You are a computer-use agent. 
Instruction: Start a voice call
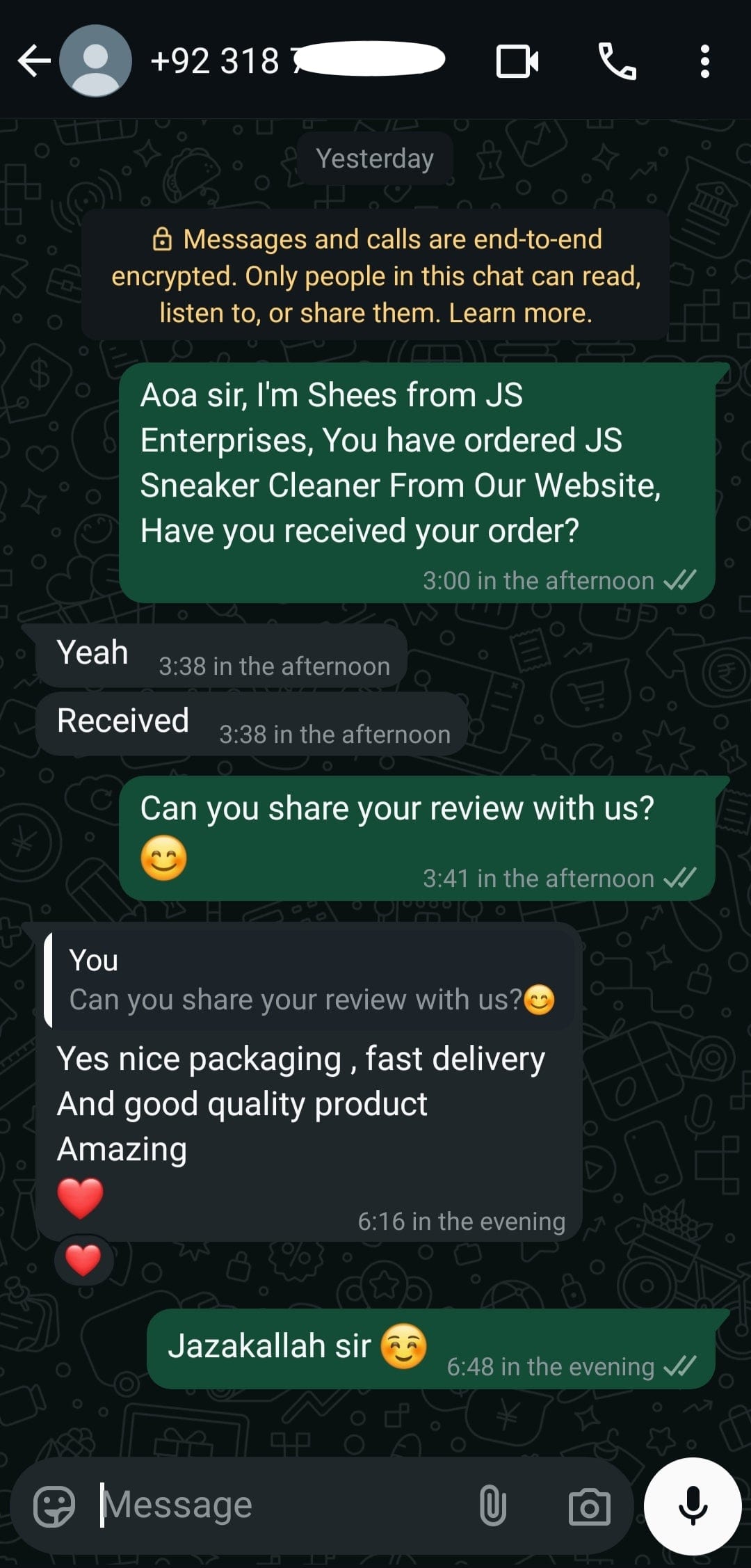pos(617,61)
